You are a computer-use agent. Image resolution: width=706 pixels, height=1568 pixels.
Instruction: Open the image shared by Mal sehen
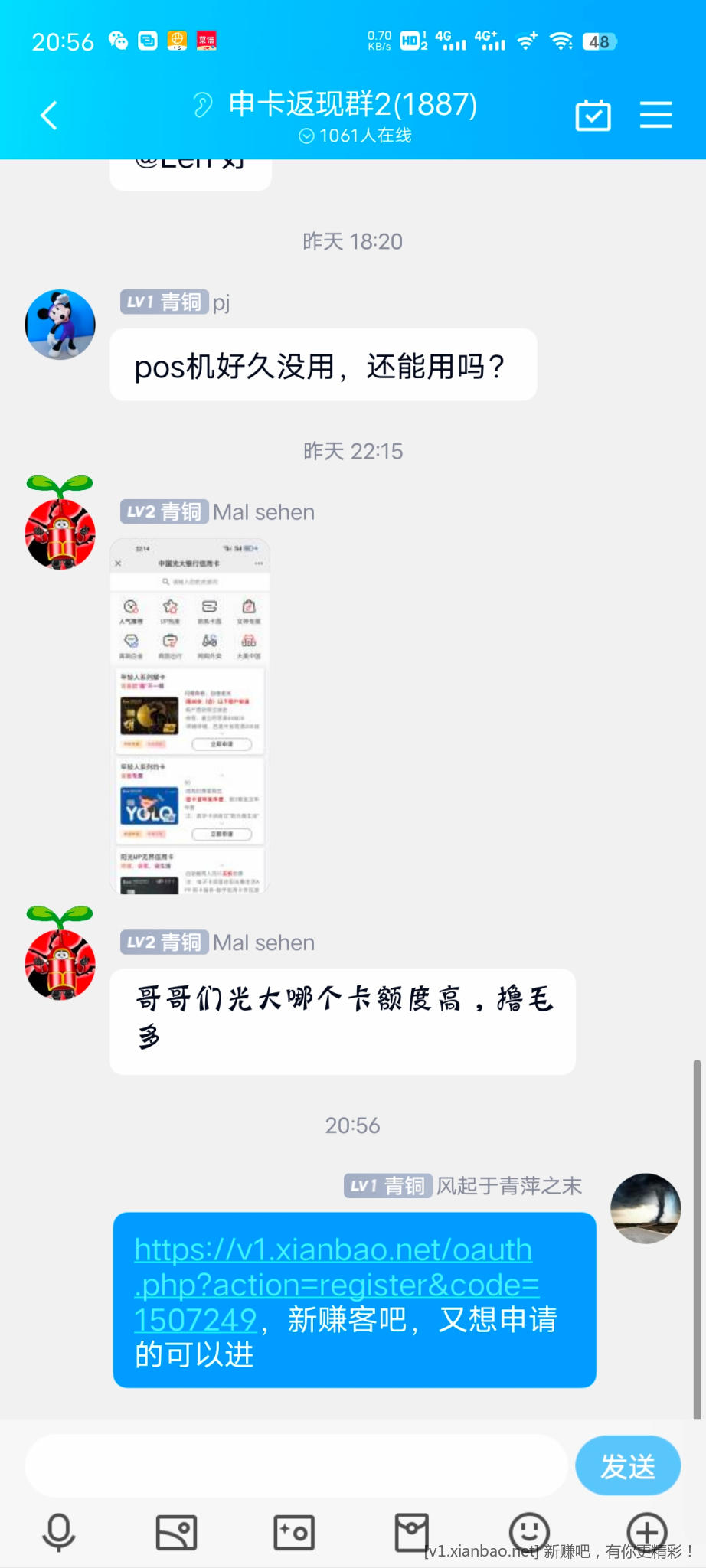(x=190, y=716)
